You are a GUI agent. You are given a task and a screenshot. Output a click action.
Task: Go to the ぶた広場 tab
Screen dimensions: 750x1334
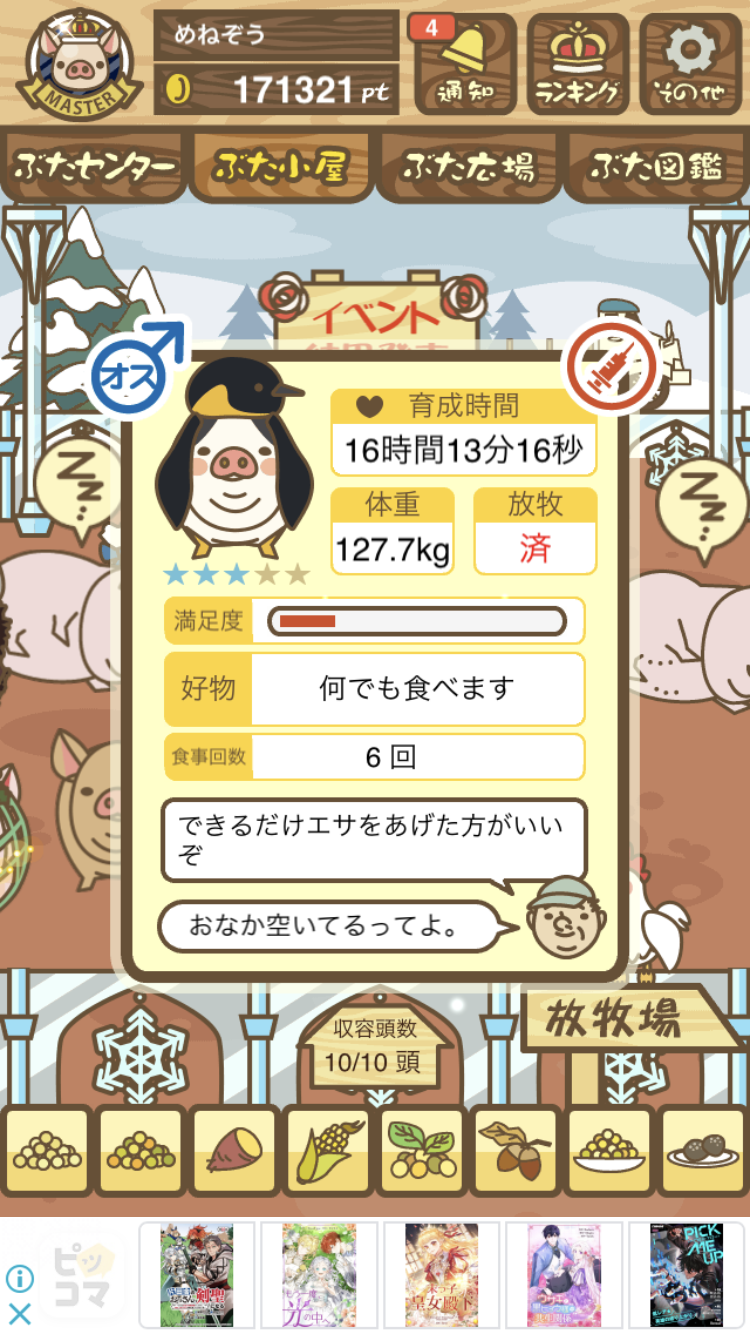(468, 167)
